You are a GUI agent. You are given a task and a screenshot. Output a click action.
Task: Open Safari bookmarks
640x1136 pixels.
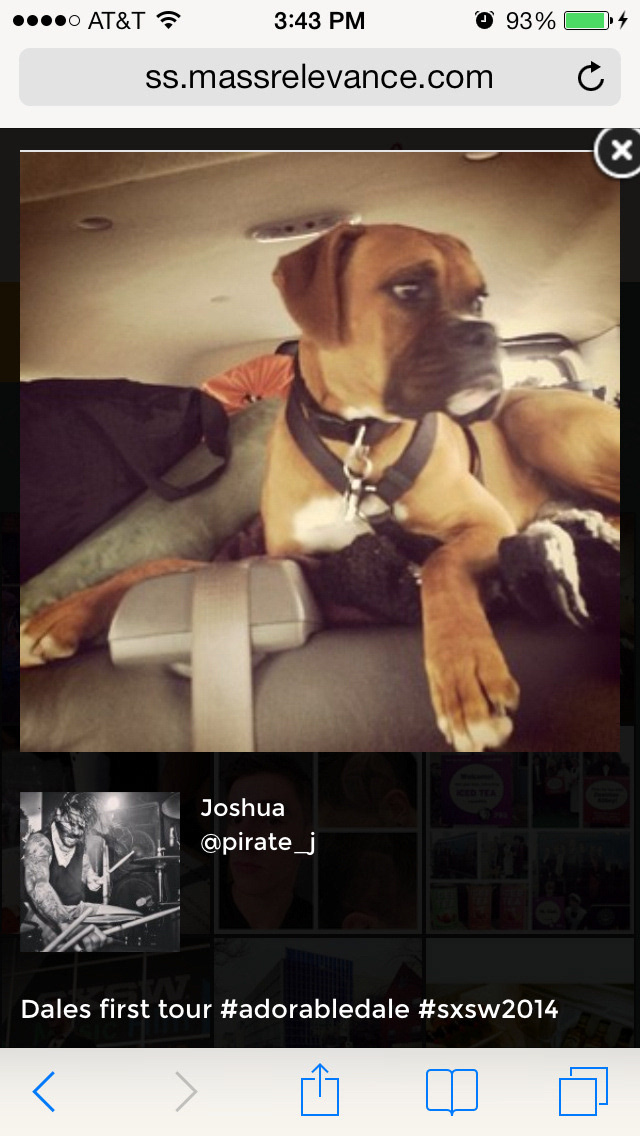[451, 1091]
